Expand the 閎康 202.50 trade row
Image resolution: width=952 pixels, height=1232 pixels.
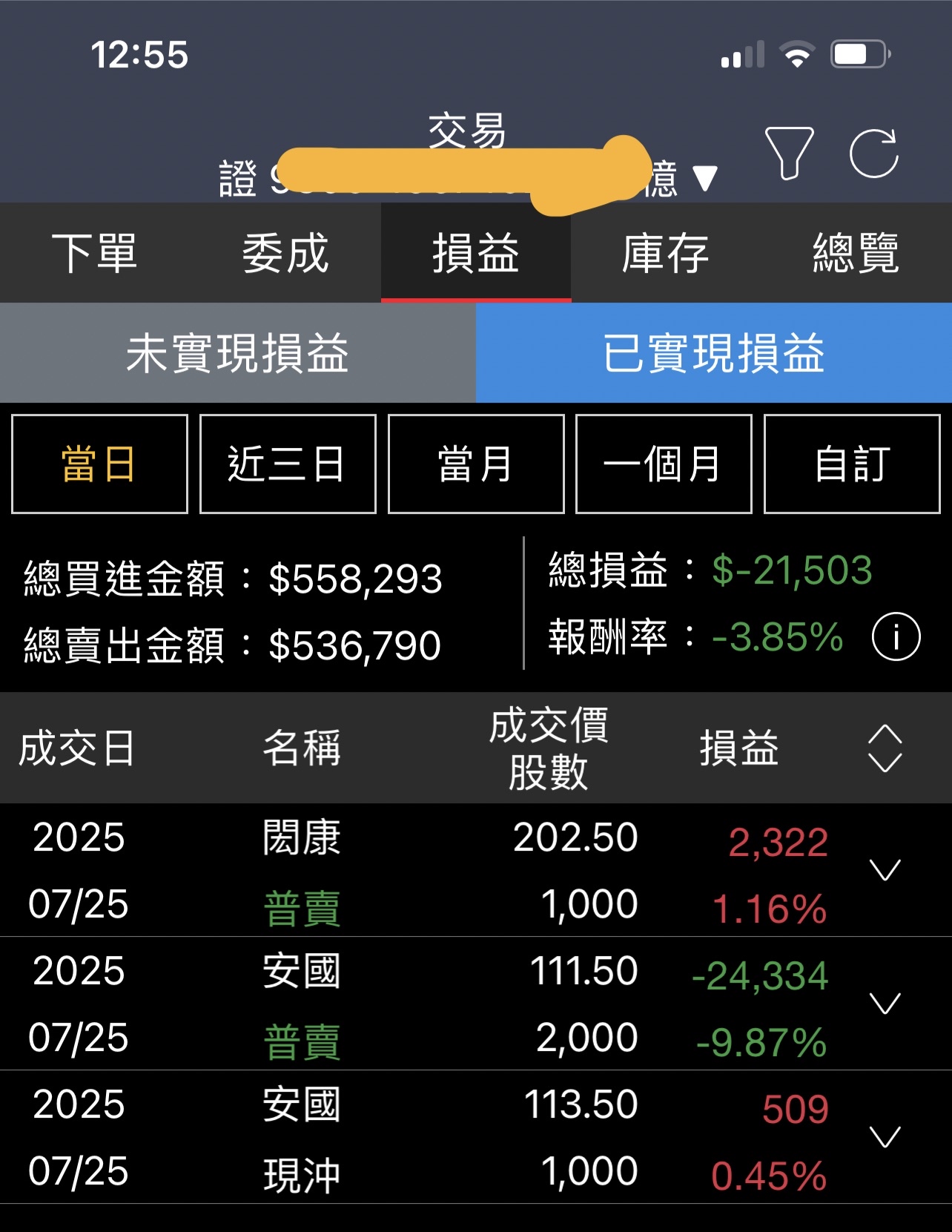tap(885, 870)
